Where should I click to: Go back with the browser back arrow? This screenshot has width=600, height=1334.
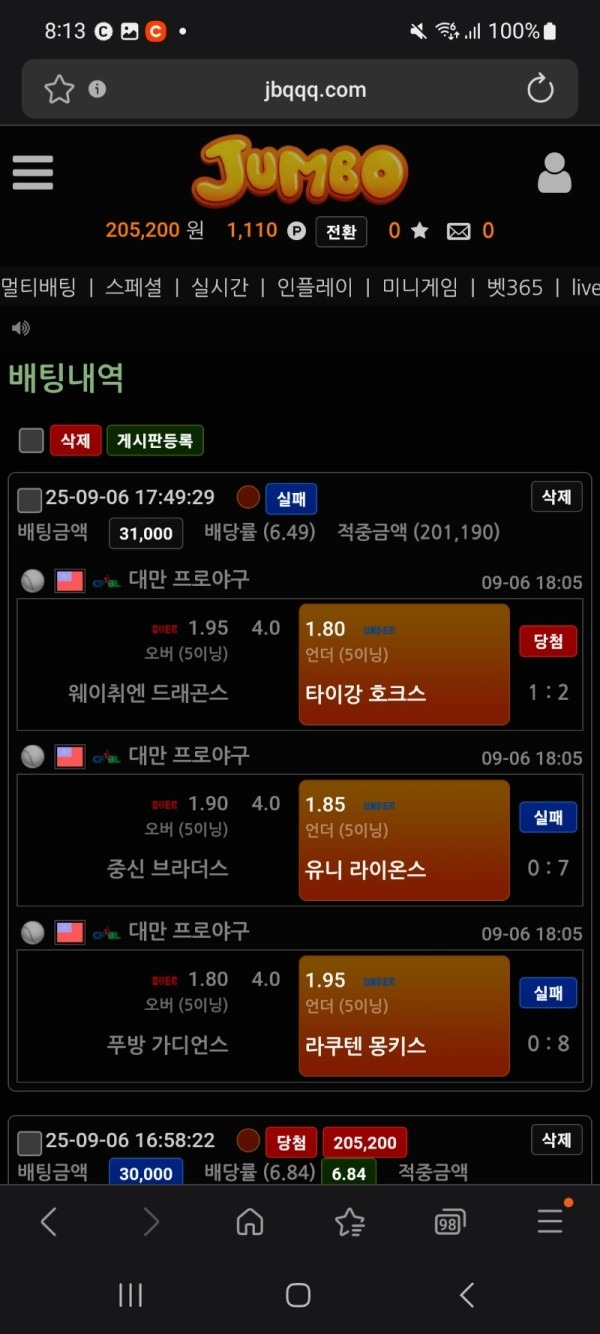pos(48,1221)
